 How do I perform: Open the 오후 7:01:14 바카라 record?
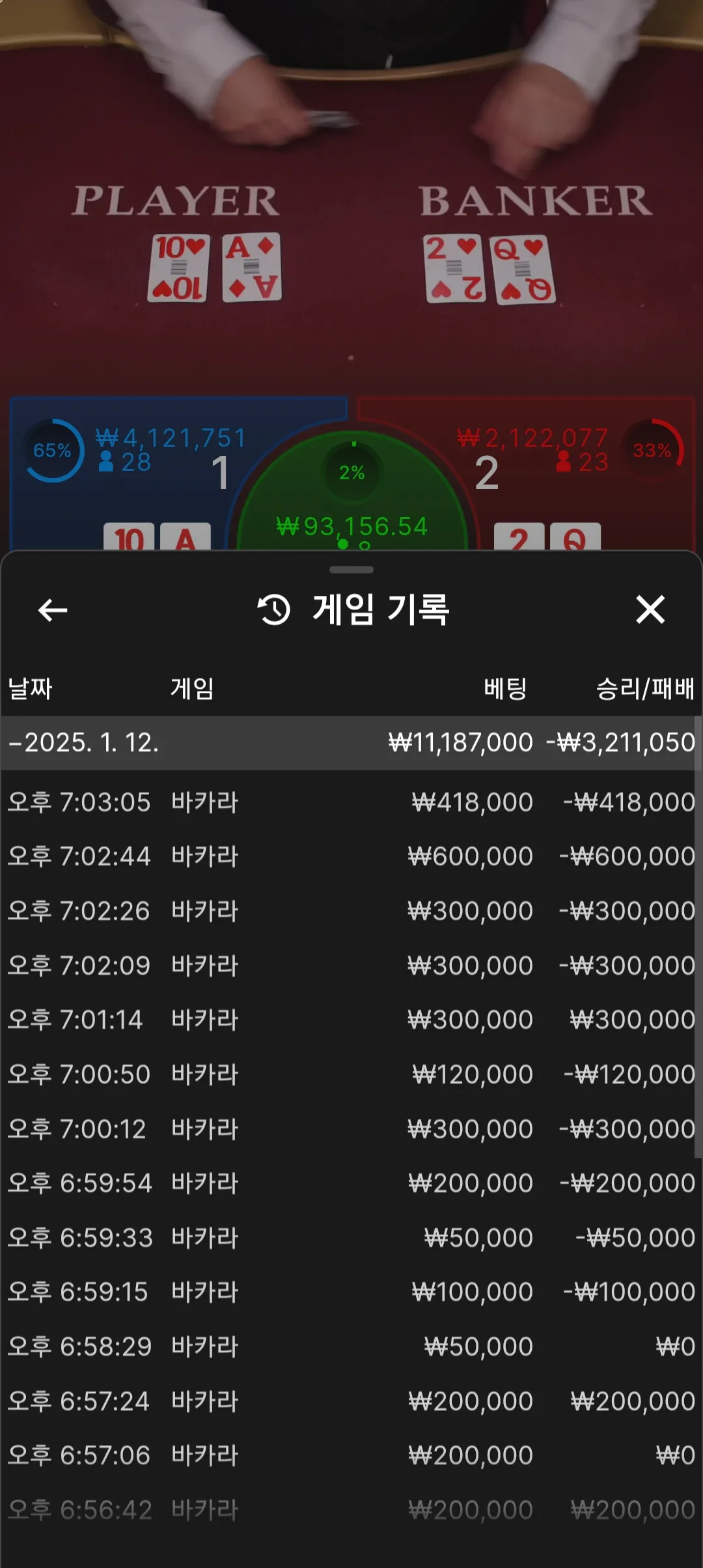(351, 1020)
